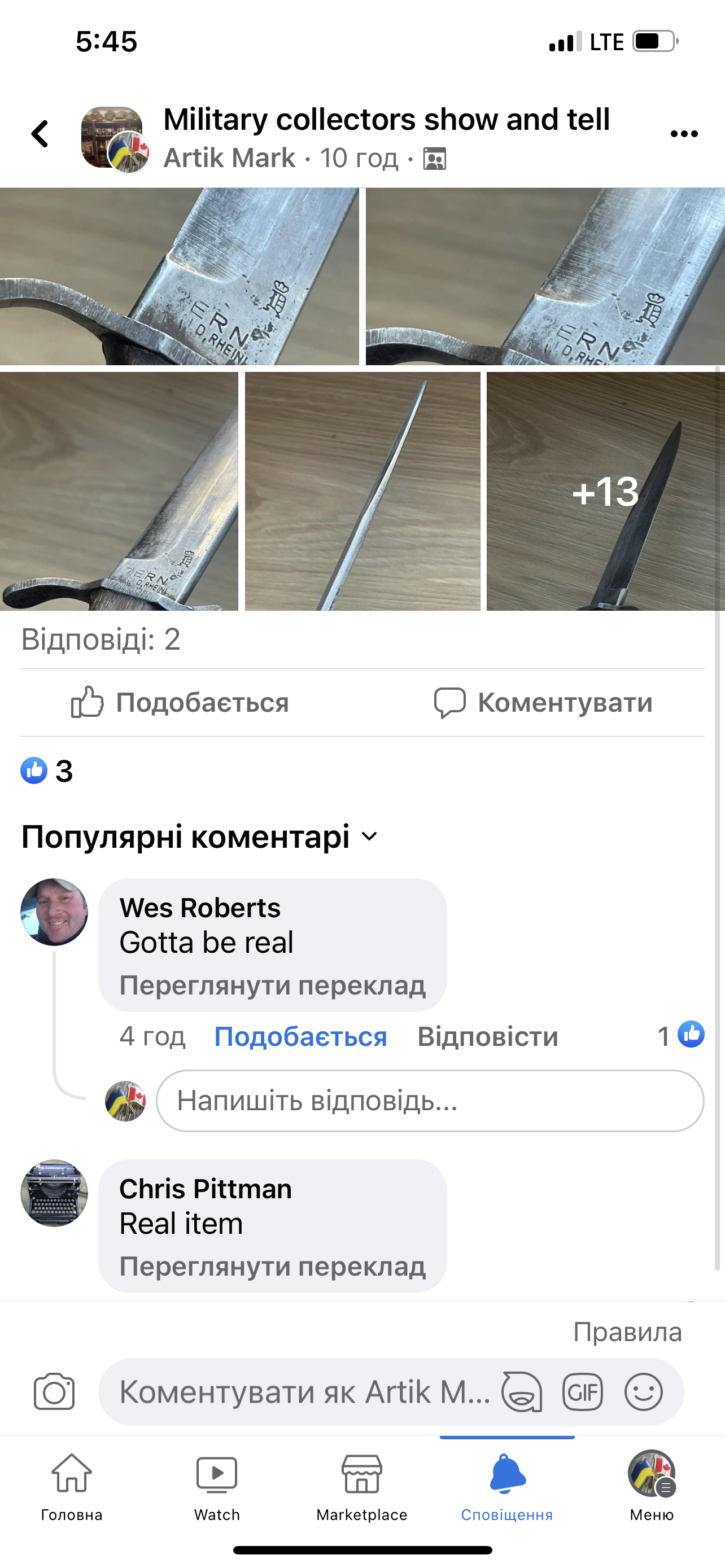Open the post's three-dot overflow menu
The image size is (725, 1568).
[x=684, y=134]
